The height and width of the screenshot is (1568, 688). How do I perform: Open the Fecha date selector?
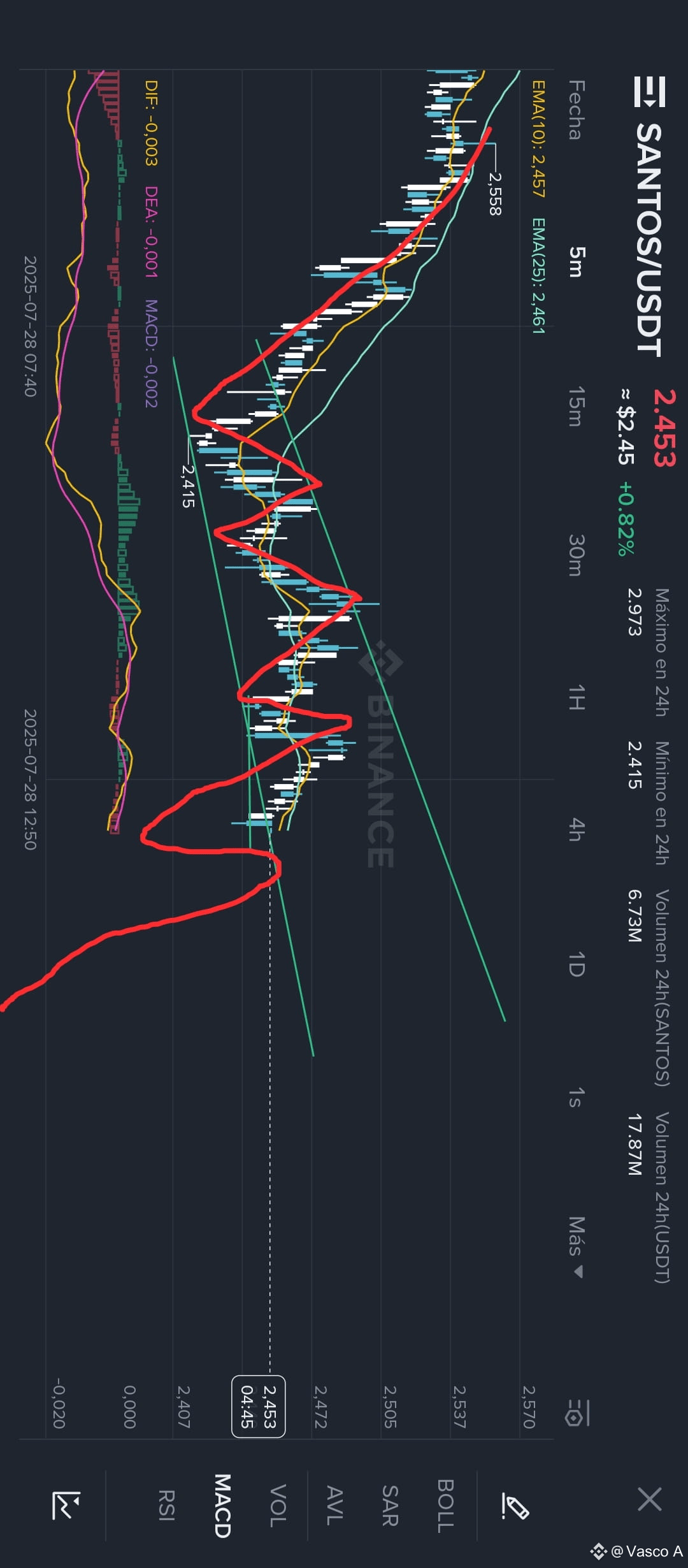(576, 110)
